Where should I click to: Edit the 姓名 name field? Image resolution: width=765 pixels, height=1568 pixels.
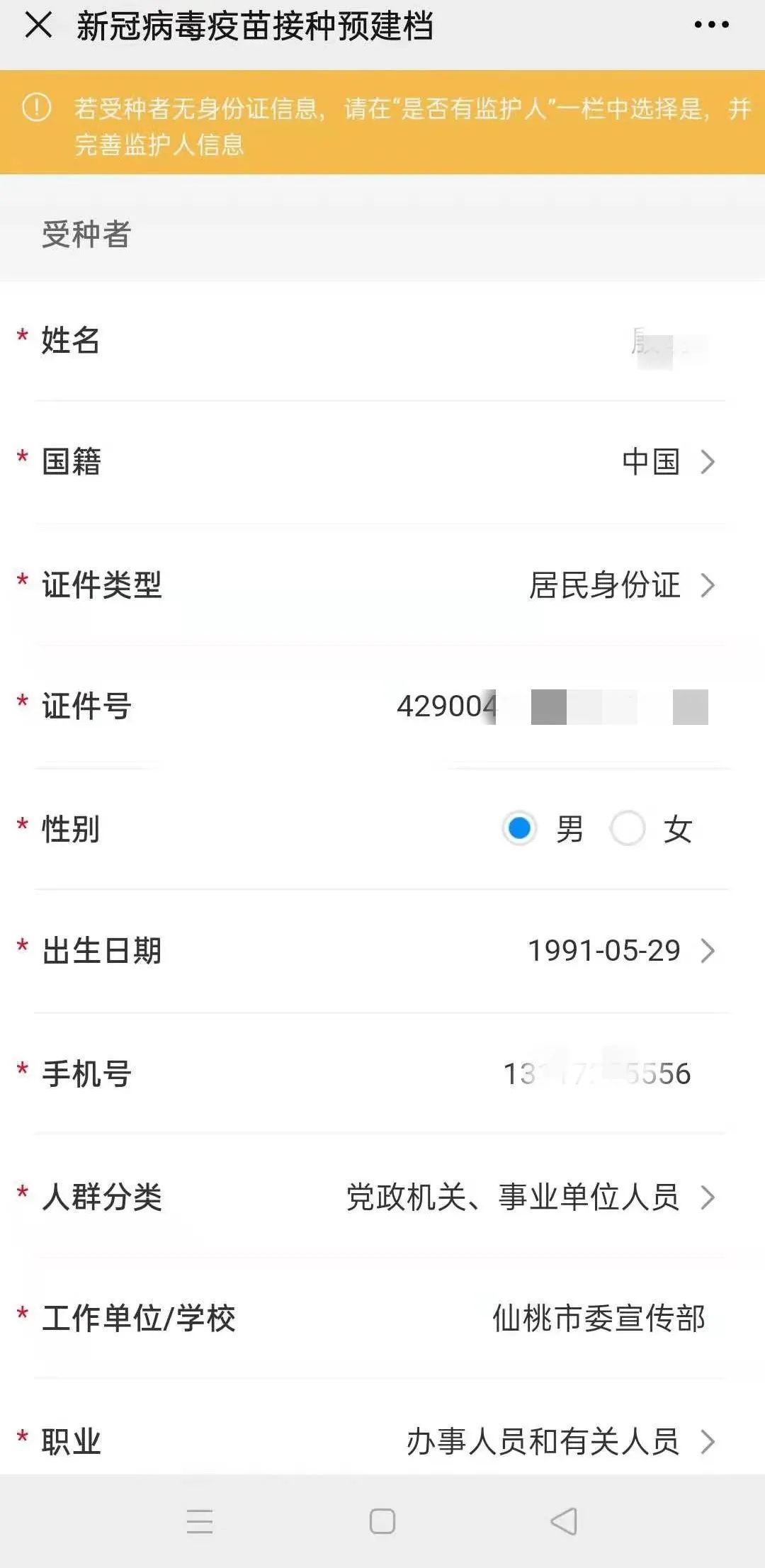pos(382,341)
